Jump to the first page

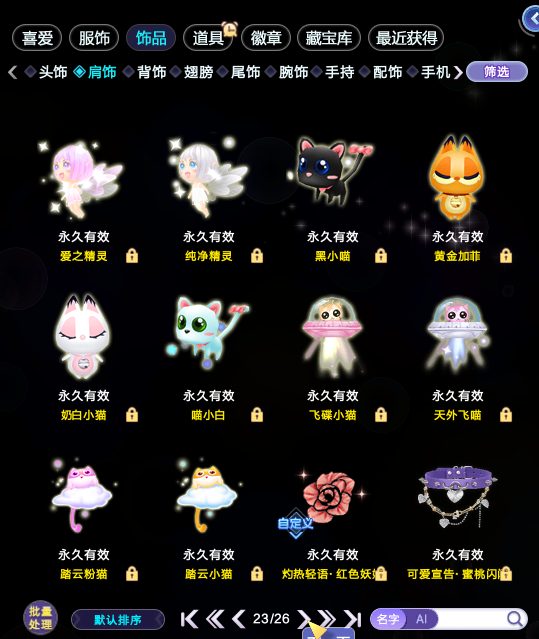189,619
